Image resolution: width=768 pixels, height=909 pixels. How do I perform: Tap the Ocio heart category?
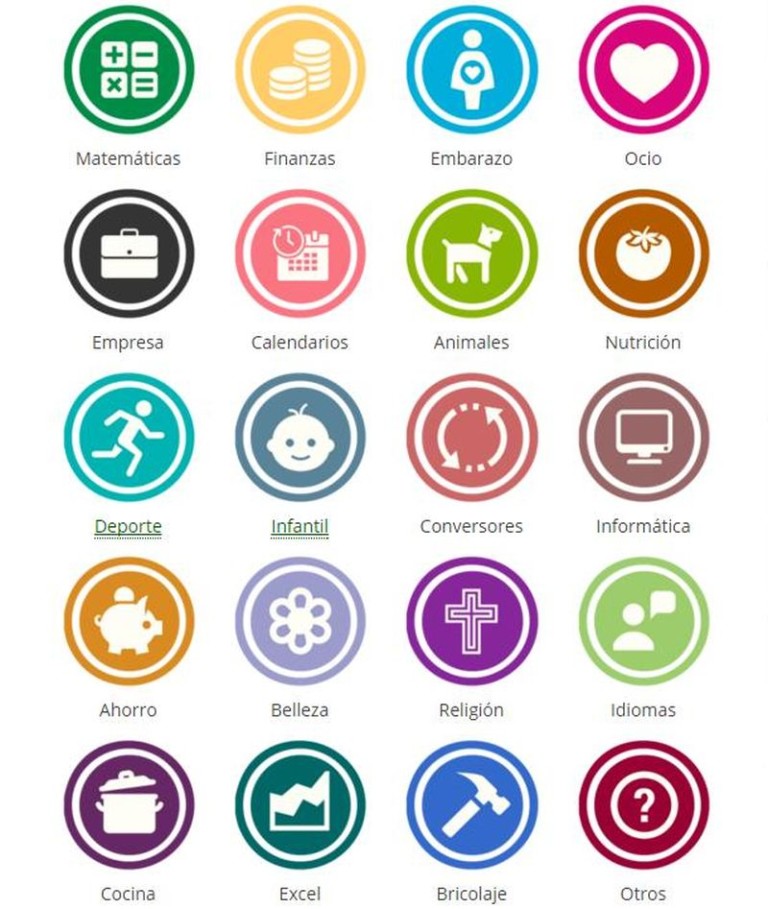[643, 70]
